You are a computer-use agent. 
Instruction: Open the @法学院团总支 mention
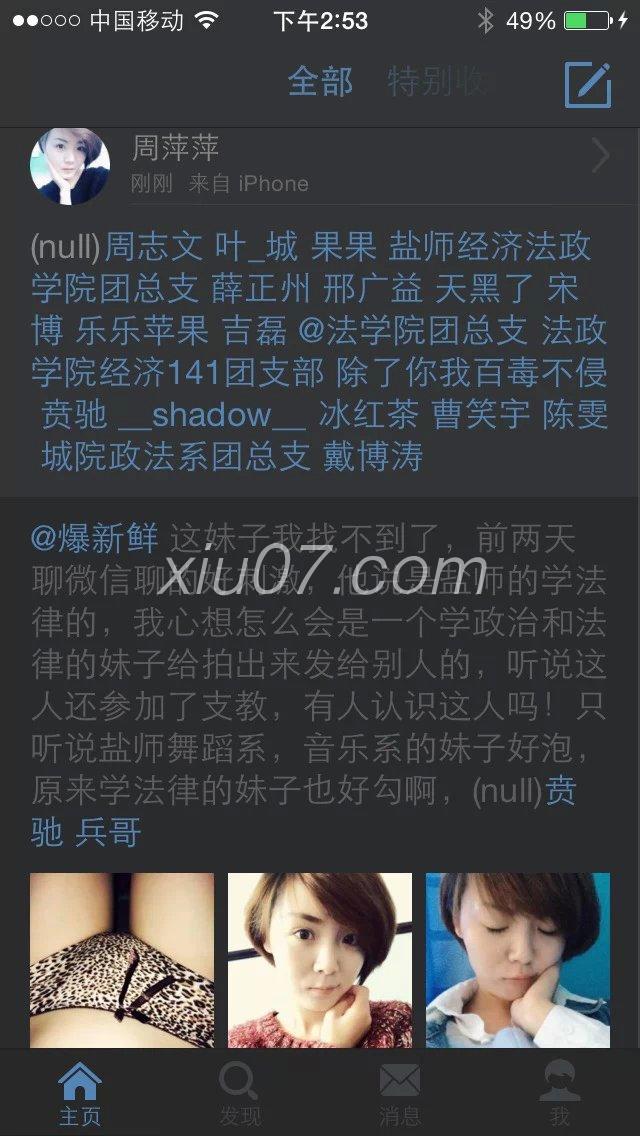412,331
